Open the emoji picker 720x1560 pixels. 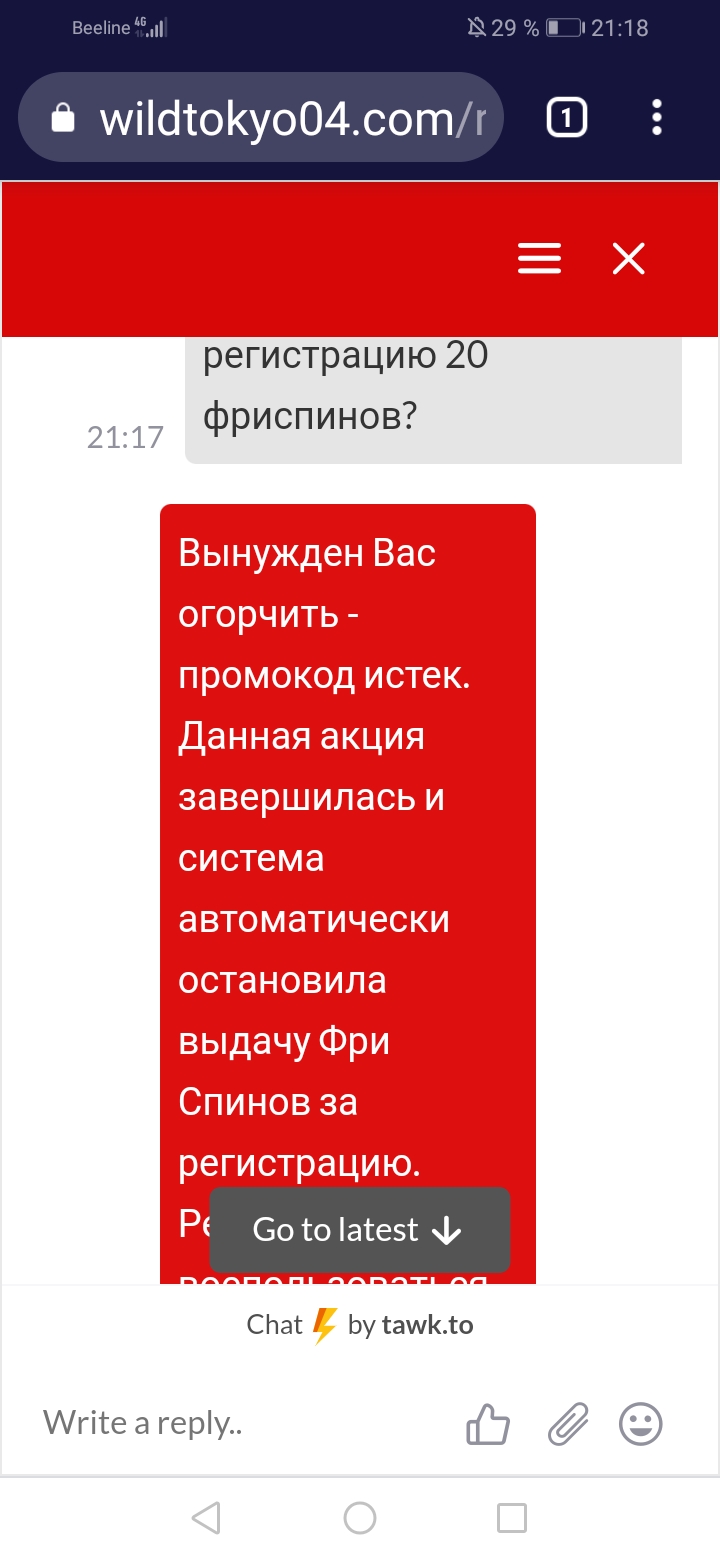click(641, 1424)
